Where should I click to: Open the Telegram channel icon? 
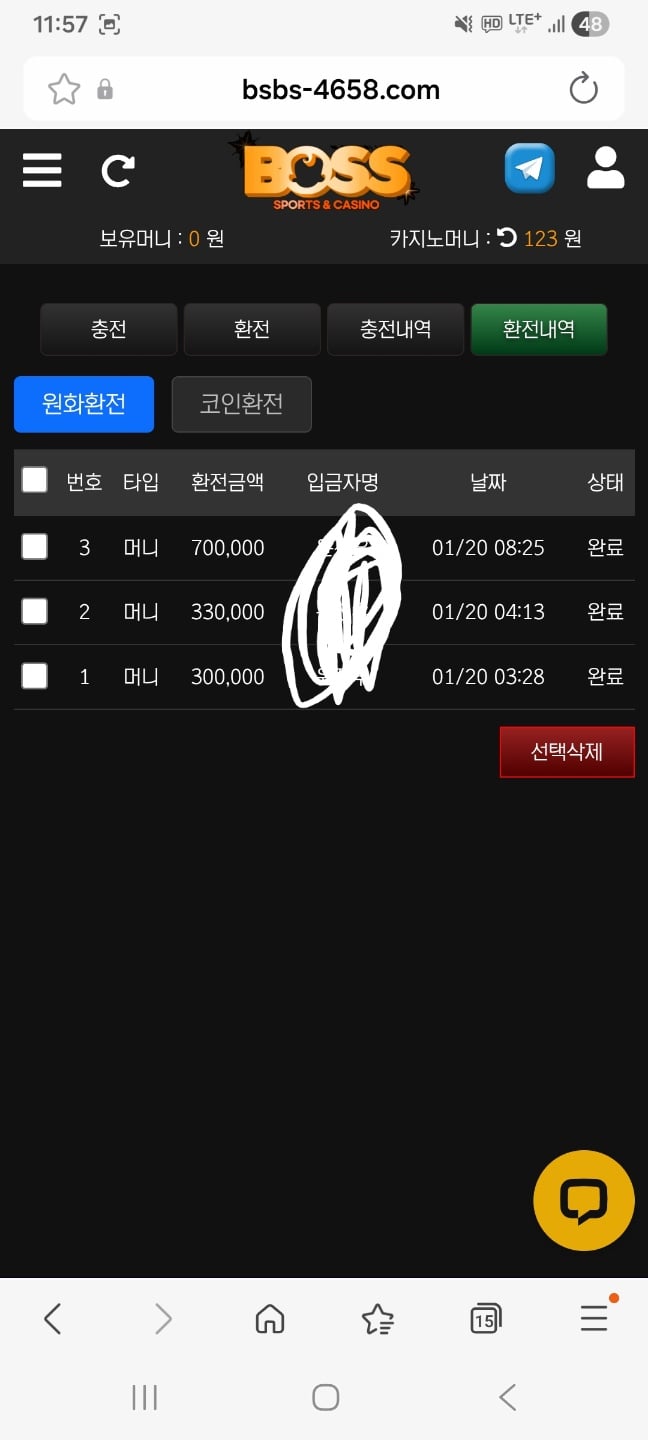click(529, 168)
